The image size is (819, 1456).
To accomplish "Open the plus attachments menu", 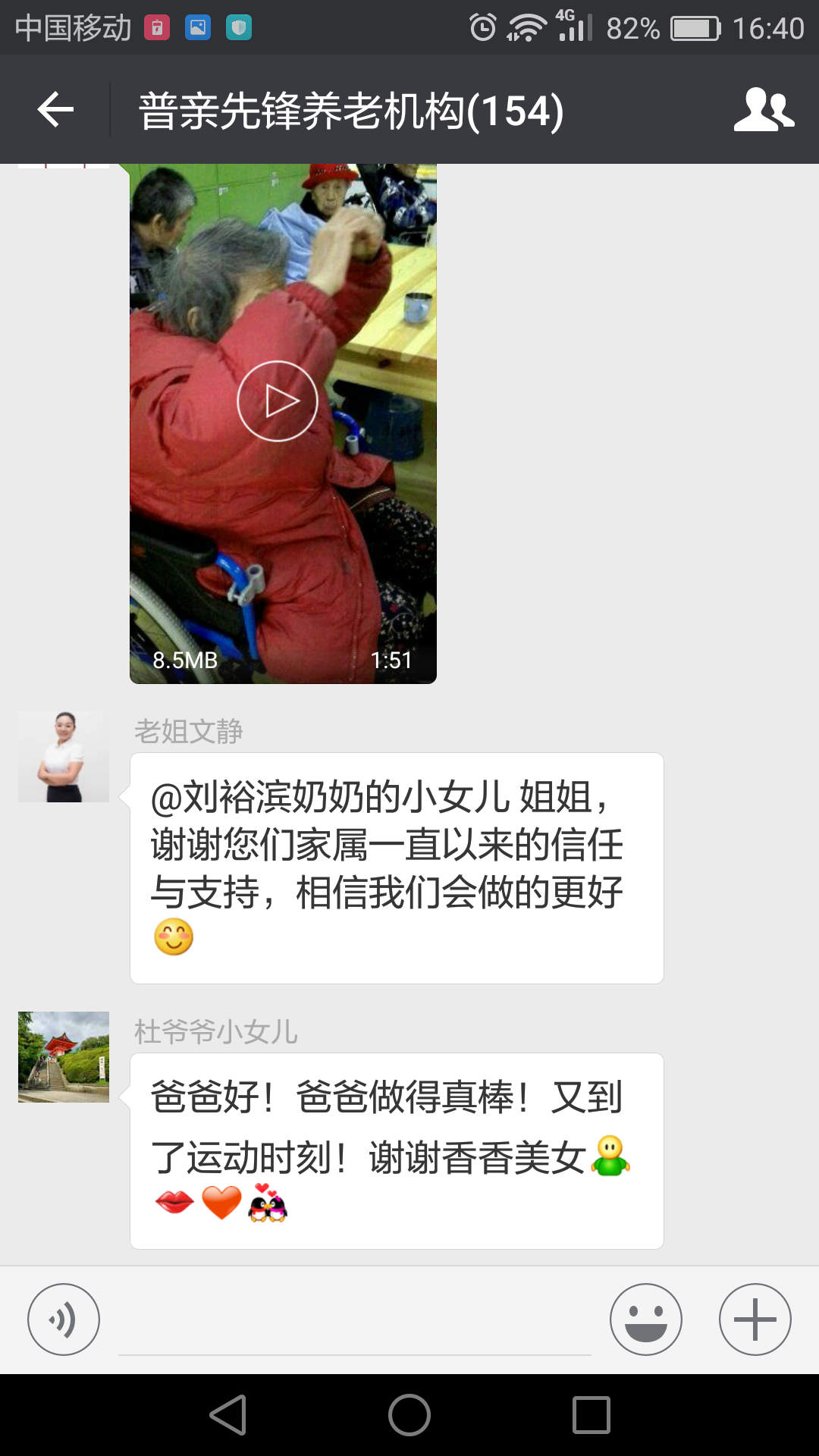I will pos(755,1319).
